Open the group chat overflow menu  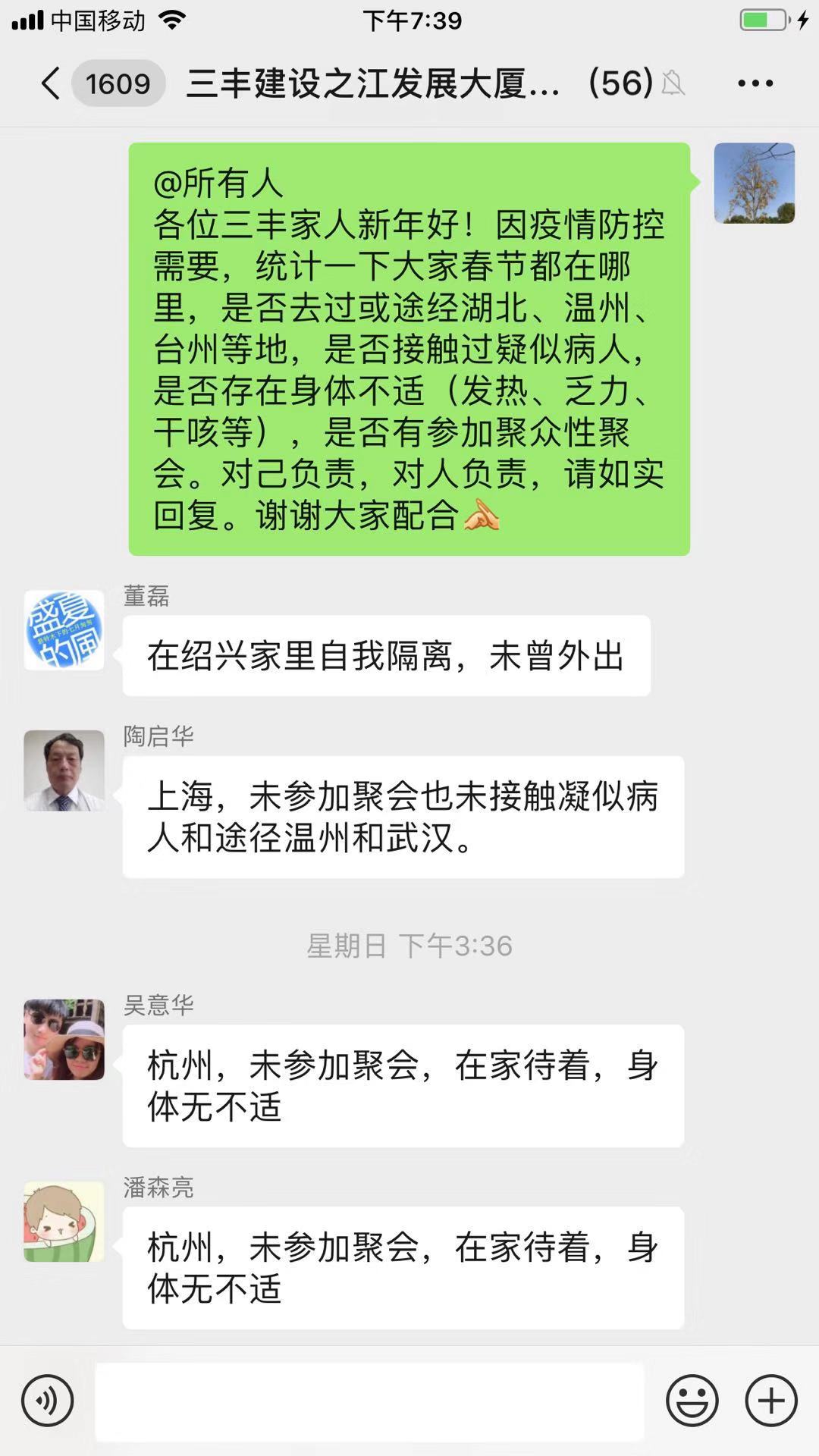click(x=755, y=83)
